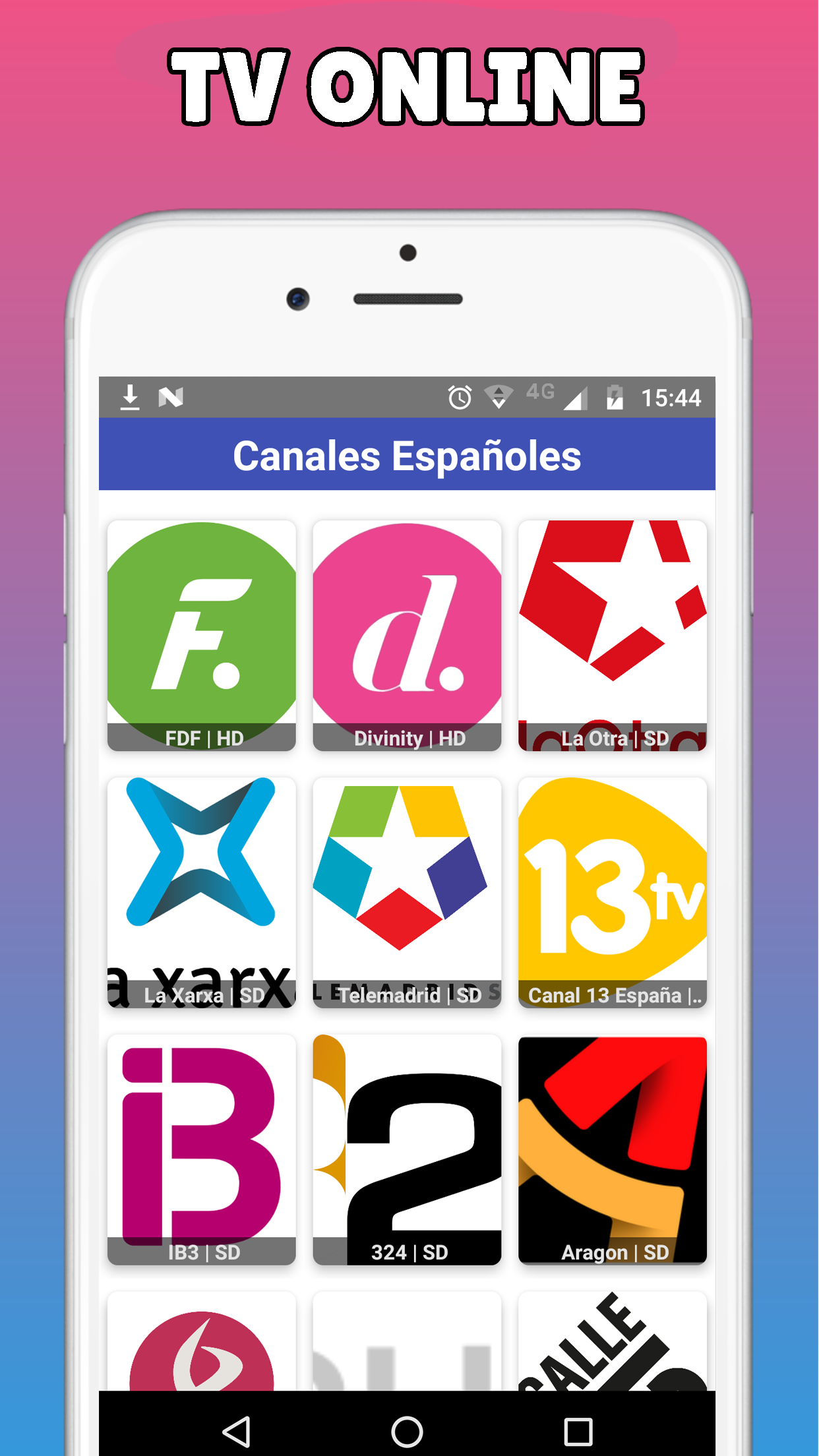
Task: Tap the alarm clock status bar icon
Action: [458, 396]
